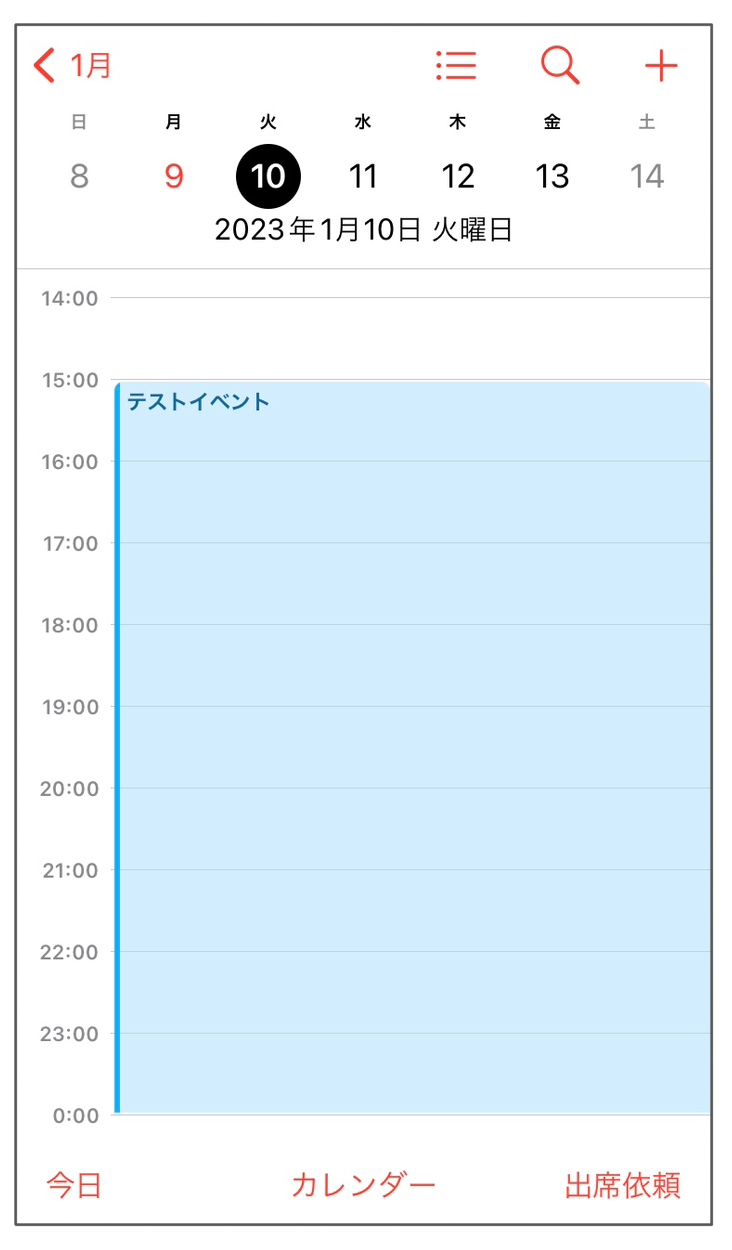Open the 出席依頼 inbox
Viewport: 732px width, 1250px height.
click(622, 1184)
